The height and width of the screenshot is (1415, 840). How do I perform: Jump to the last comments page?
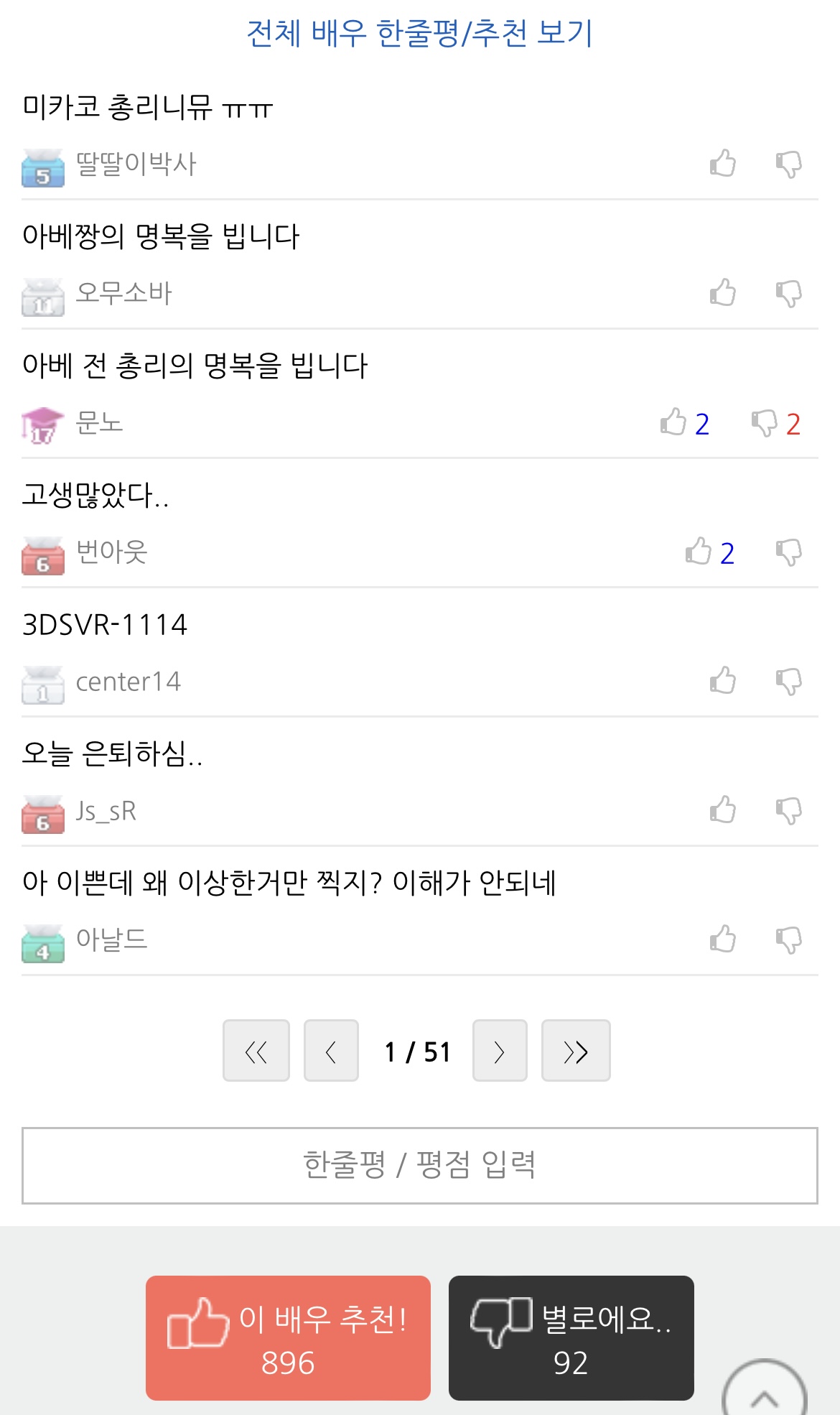pos(576,1051)
